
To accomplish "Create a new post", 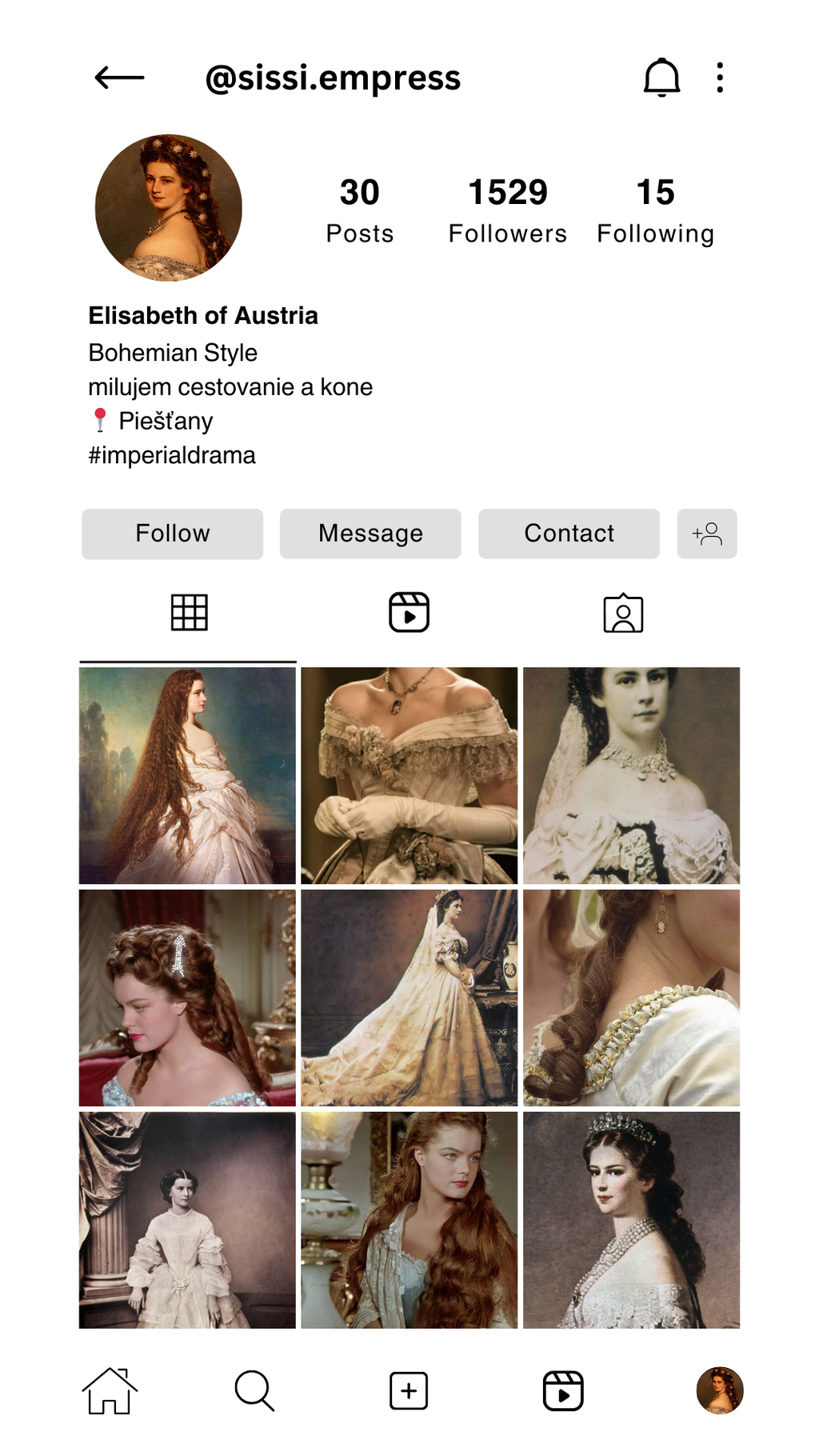I will [x=409, y=1390].
